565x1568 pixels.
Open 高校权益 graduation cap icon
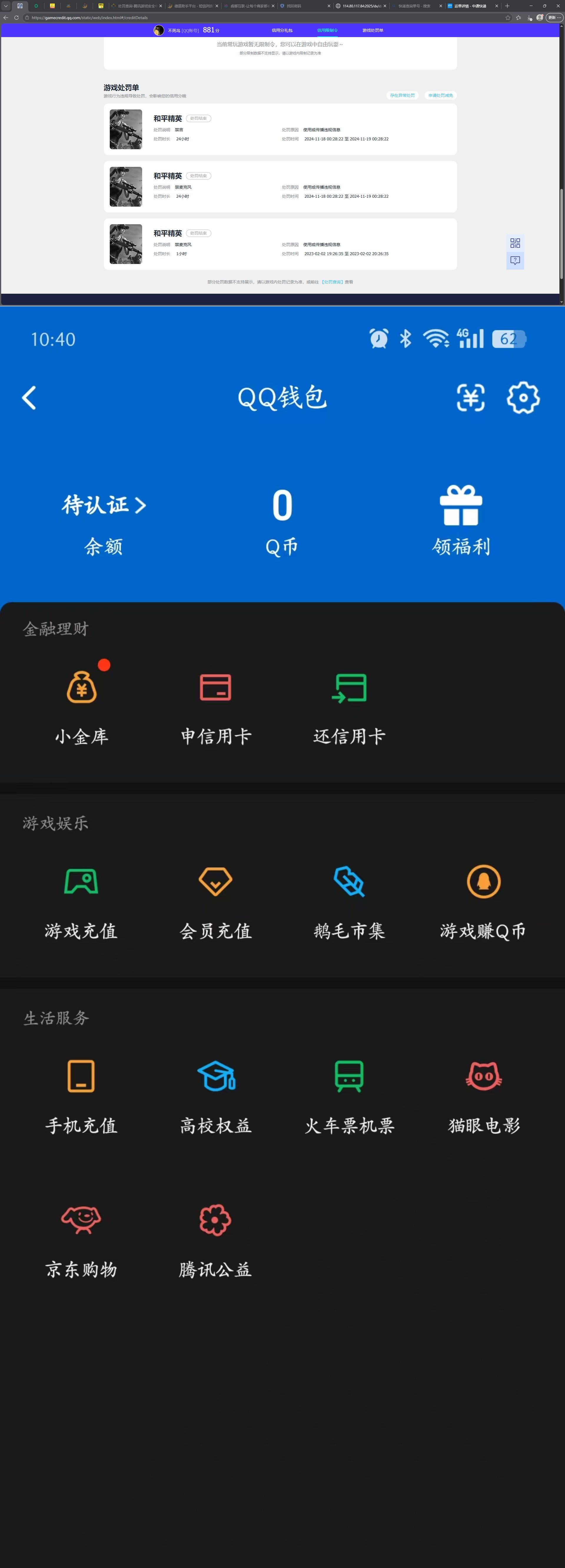pyautogui.click(x=215, y=1076)
